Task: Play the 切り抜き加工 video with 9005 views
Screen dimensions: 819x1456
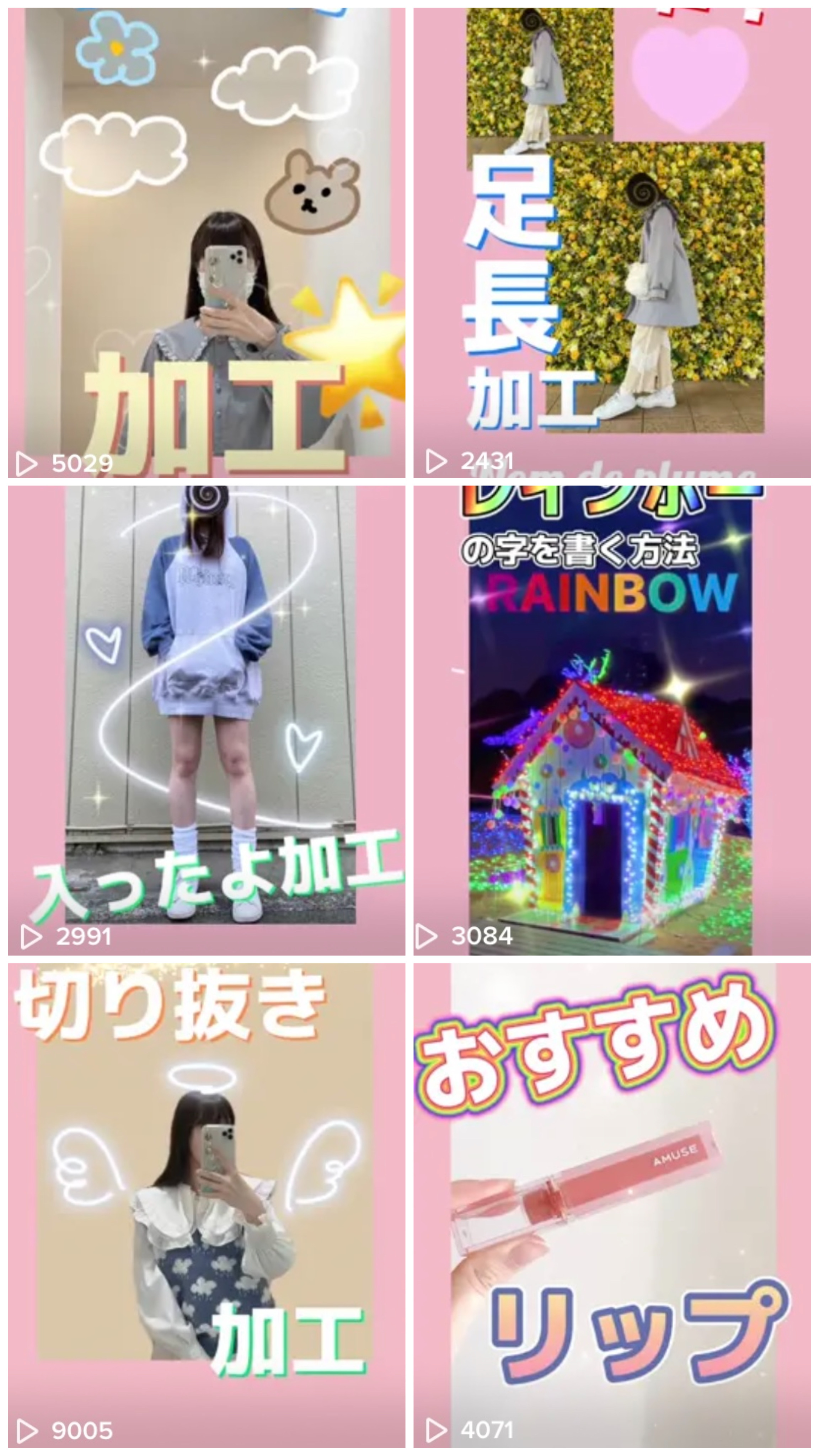Action: pos(206,1204)
